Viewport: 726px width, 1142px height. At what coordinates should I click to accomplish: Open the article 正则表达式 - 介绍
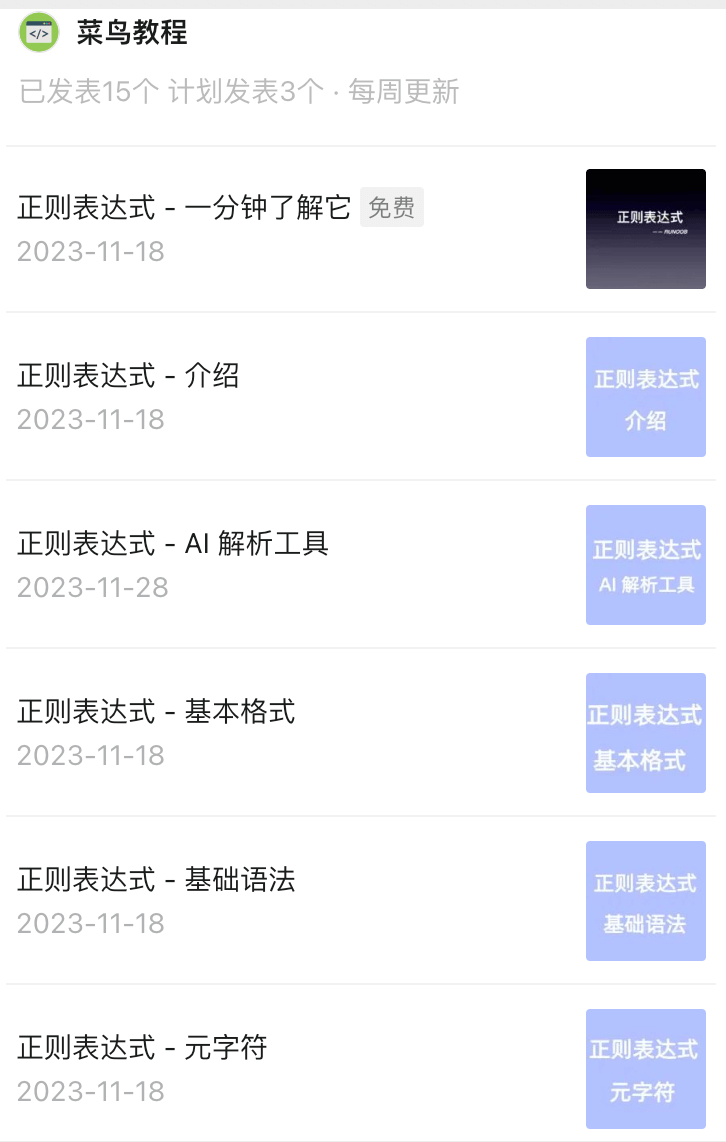click(x=128, y=376)
